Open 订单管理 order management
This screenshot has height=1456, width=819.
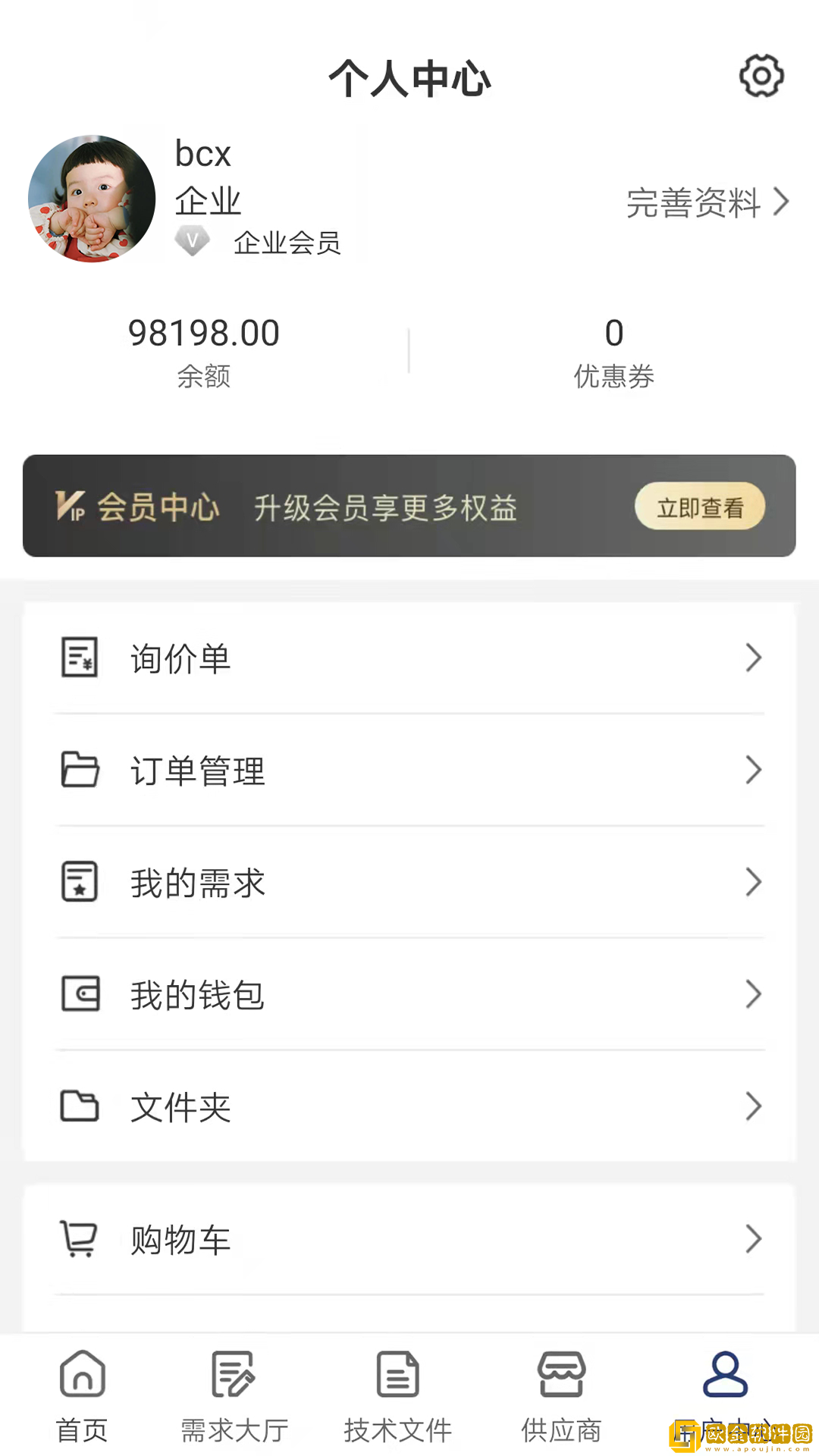coord(409,770)
